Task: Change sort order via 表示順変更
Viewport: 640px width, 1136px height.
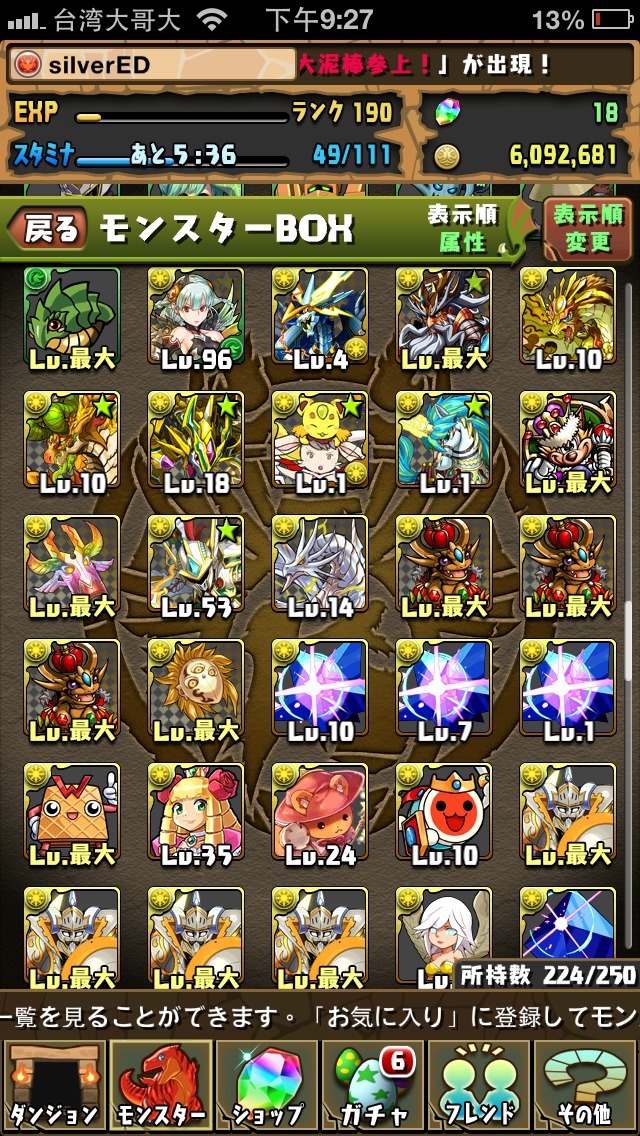Action: 588,229
